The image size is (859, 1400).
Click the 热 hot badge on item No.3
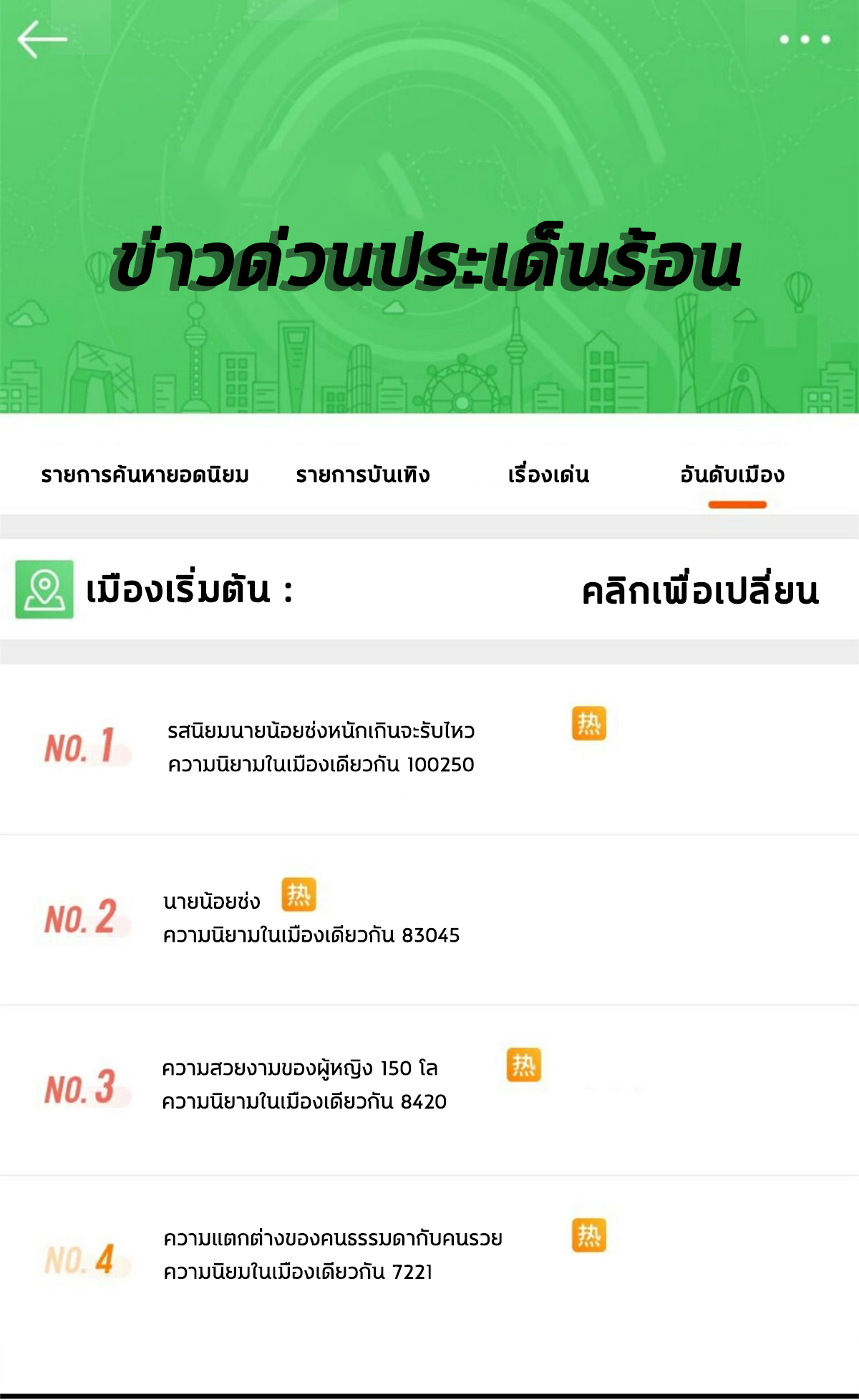523,1066
